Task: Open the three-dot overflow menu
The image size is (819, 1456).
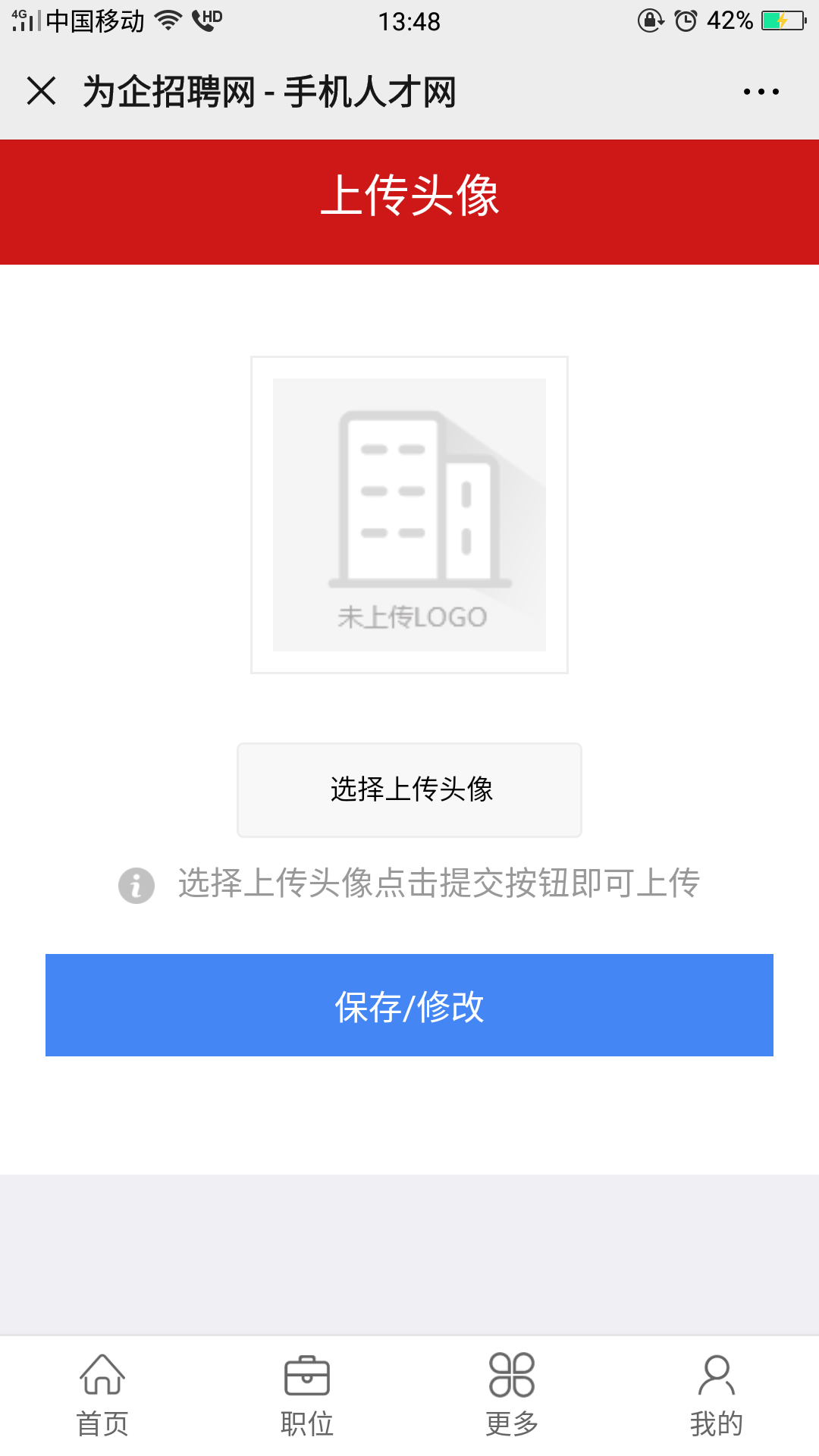Action: pos(761,92)
